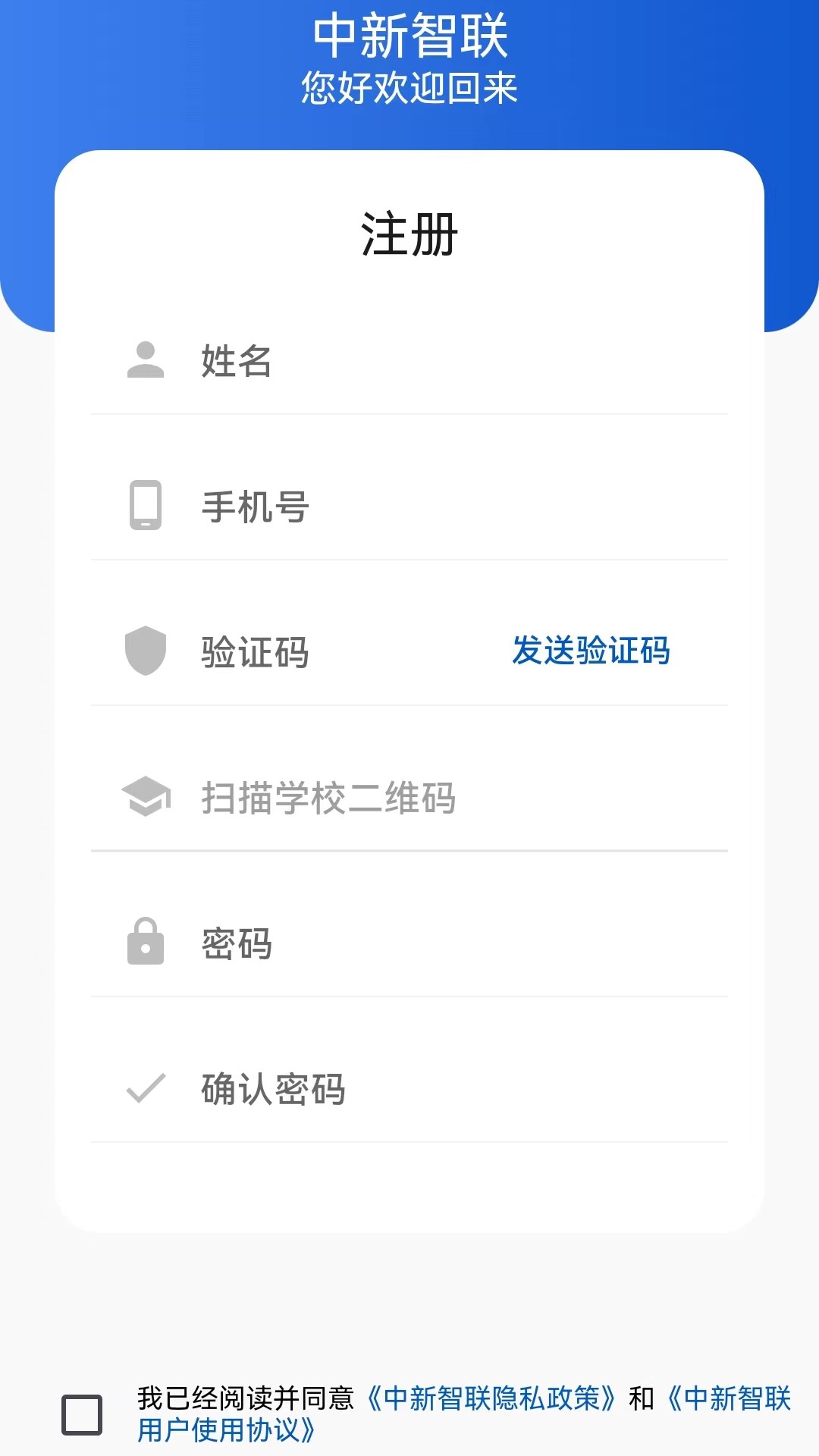
Task: Click the 您好欢迎回来 greeting text
Action: 409,89
